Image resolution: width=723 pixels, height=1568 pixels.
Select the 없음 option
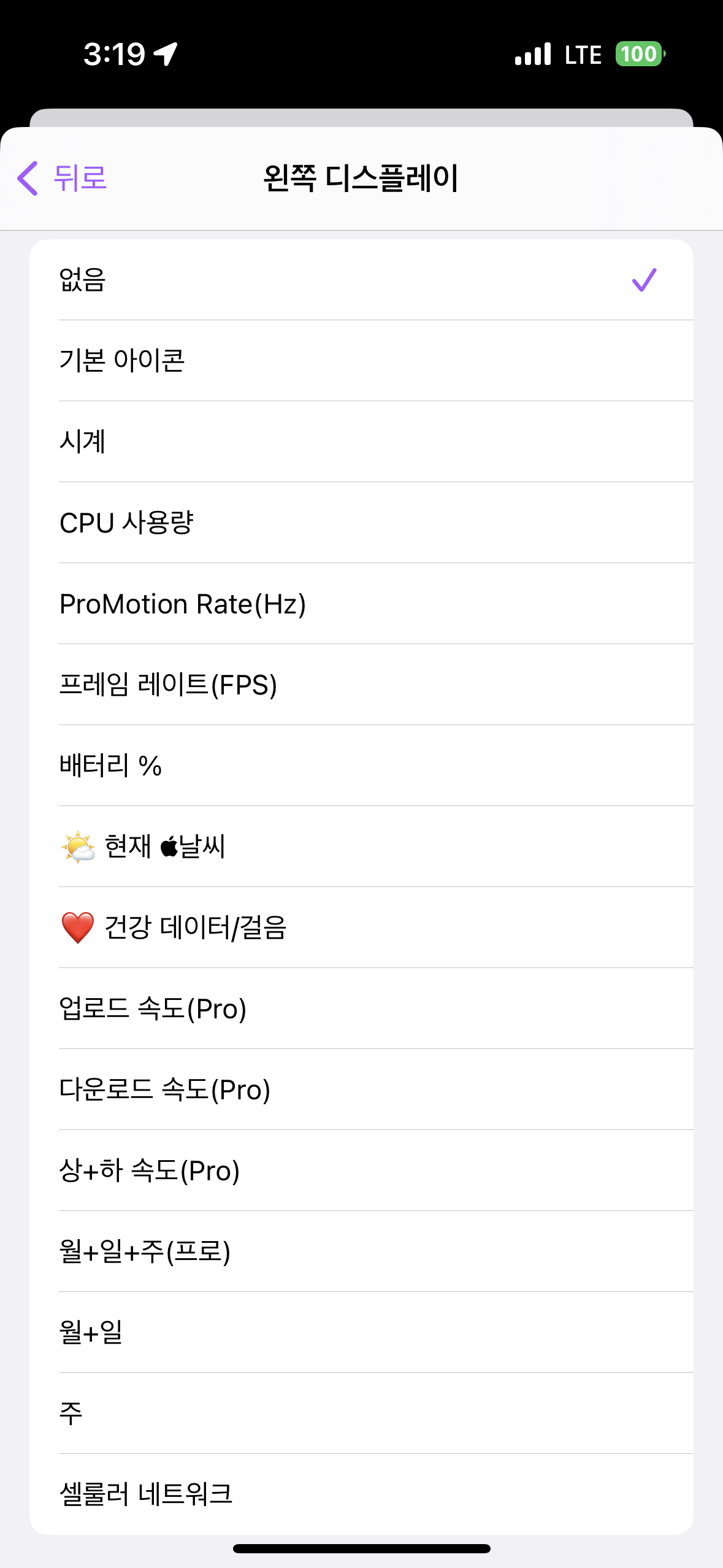click(361, 280)
